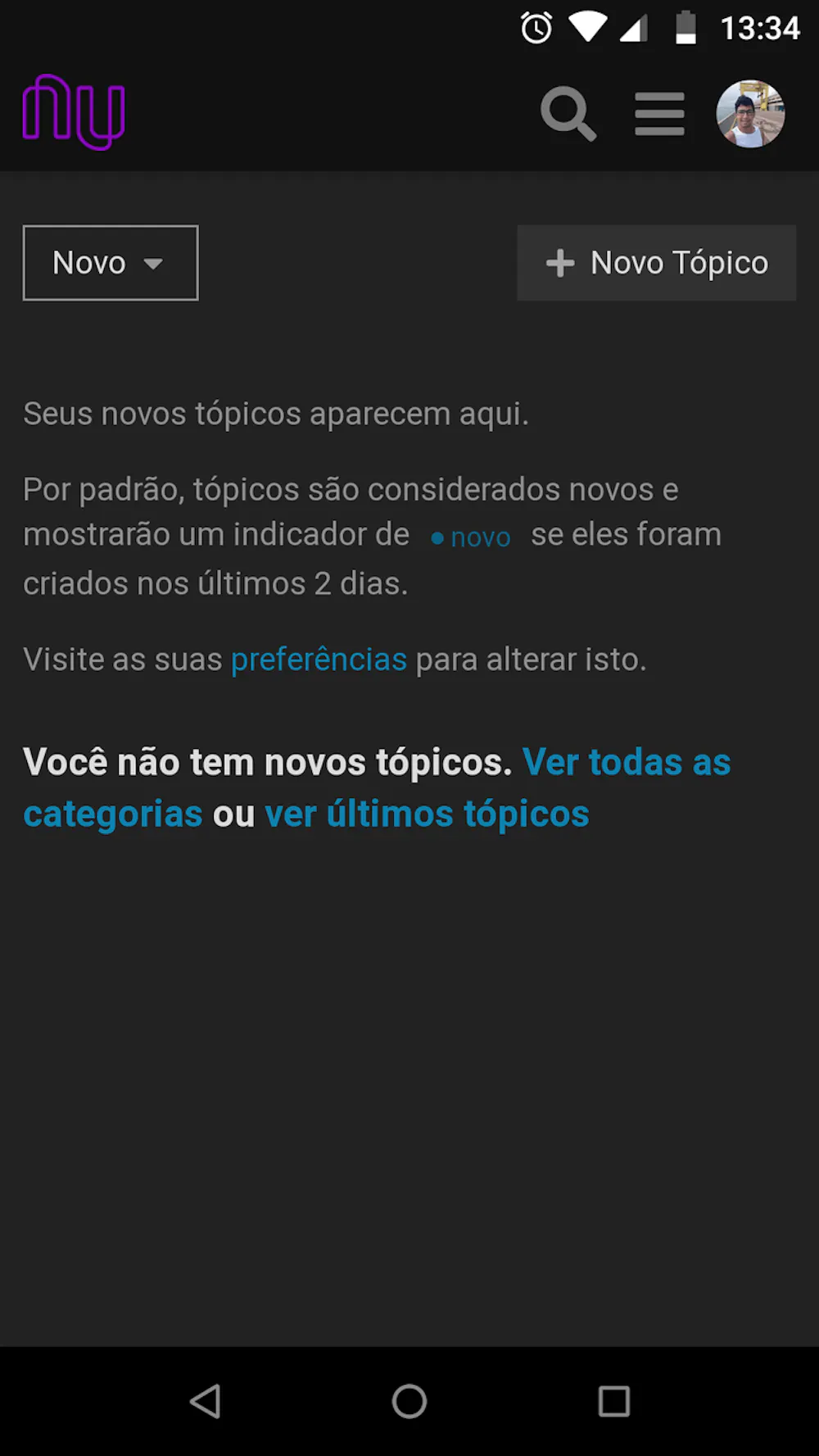Tap the system home button
This screenshot has height=1456, width=819.
(409, 1401)
